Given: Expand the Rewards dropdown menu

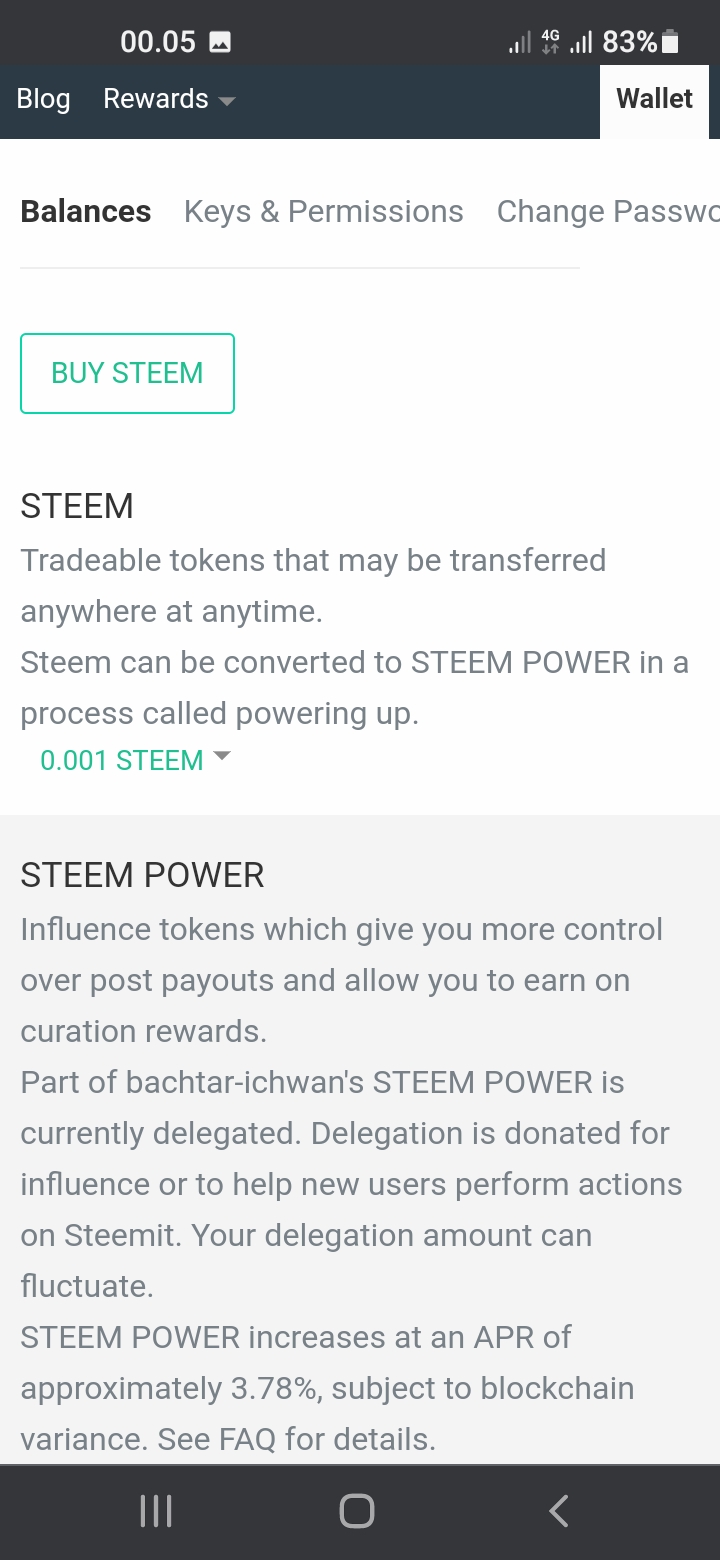Looking at the screenshot, I should 169,99.
